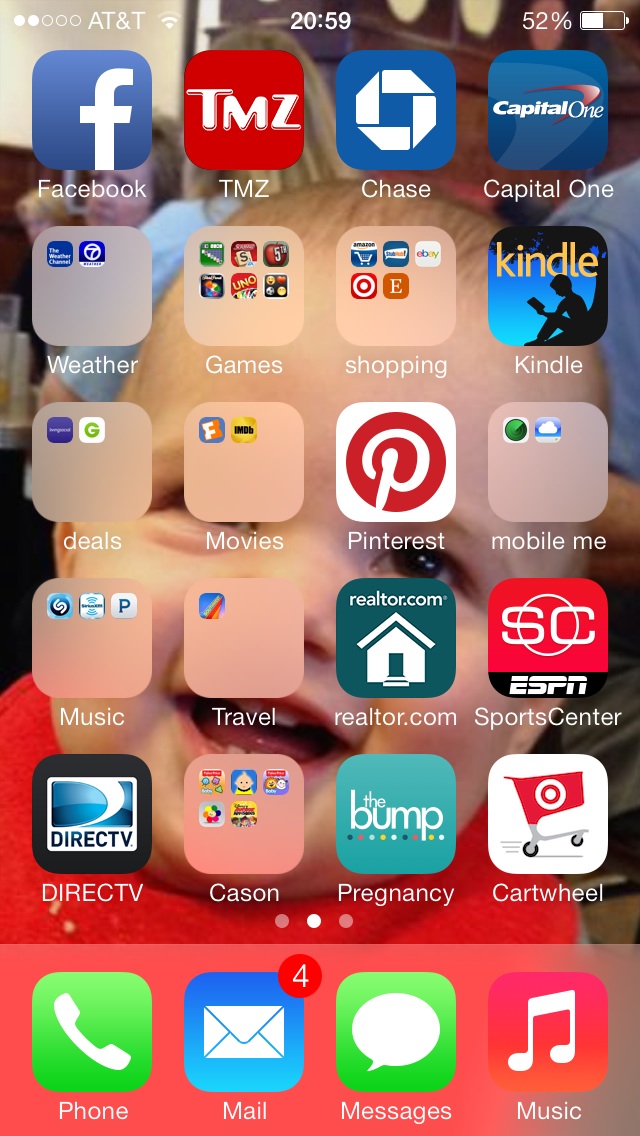Open the realtor.com app

[396, 638]
